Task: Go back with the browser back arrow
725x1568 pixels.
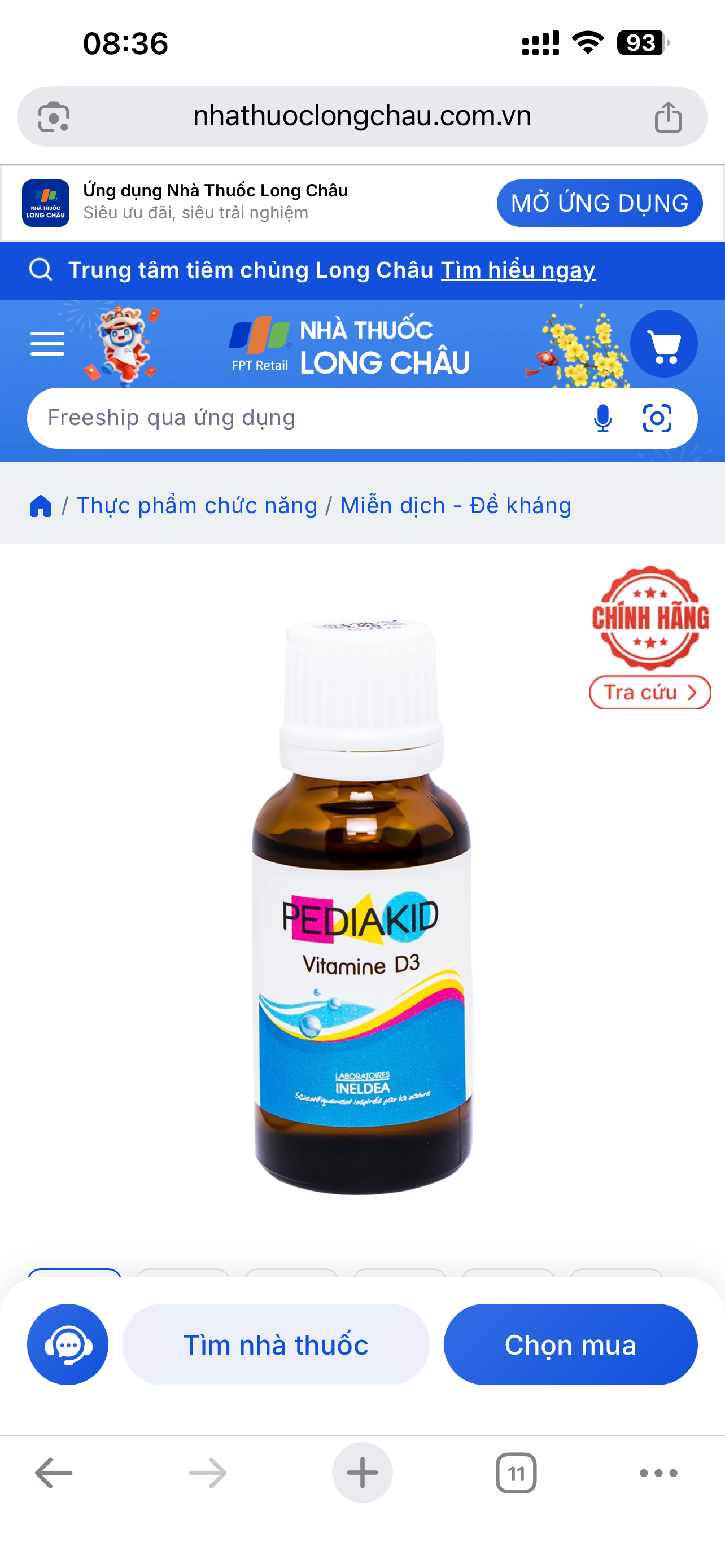Action: (54, 1473)
